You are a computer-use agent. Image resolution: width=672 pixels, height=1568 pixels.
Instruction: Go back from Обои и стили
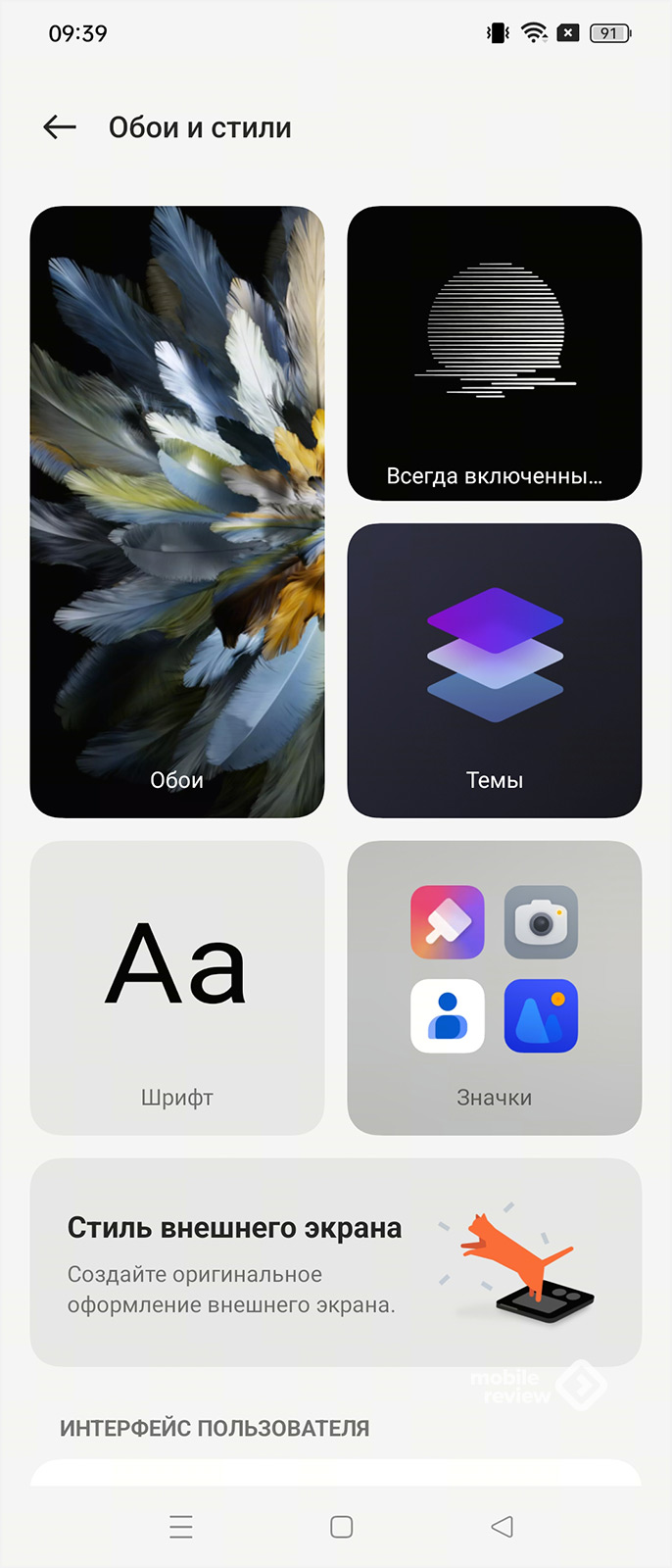tap(60, 127)
